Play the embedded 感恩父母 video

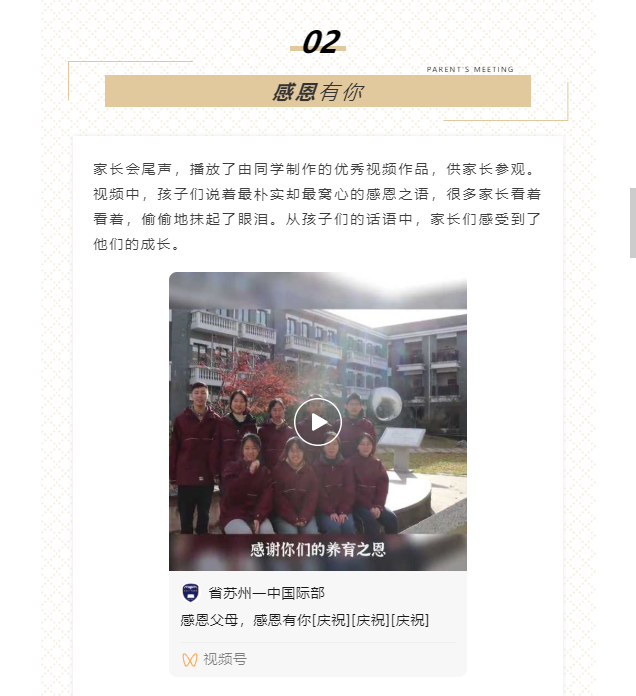point(318,422)
